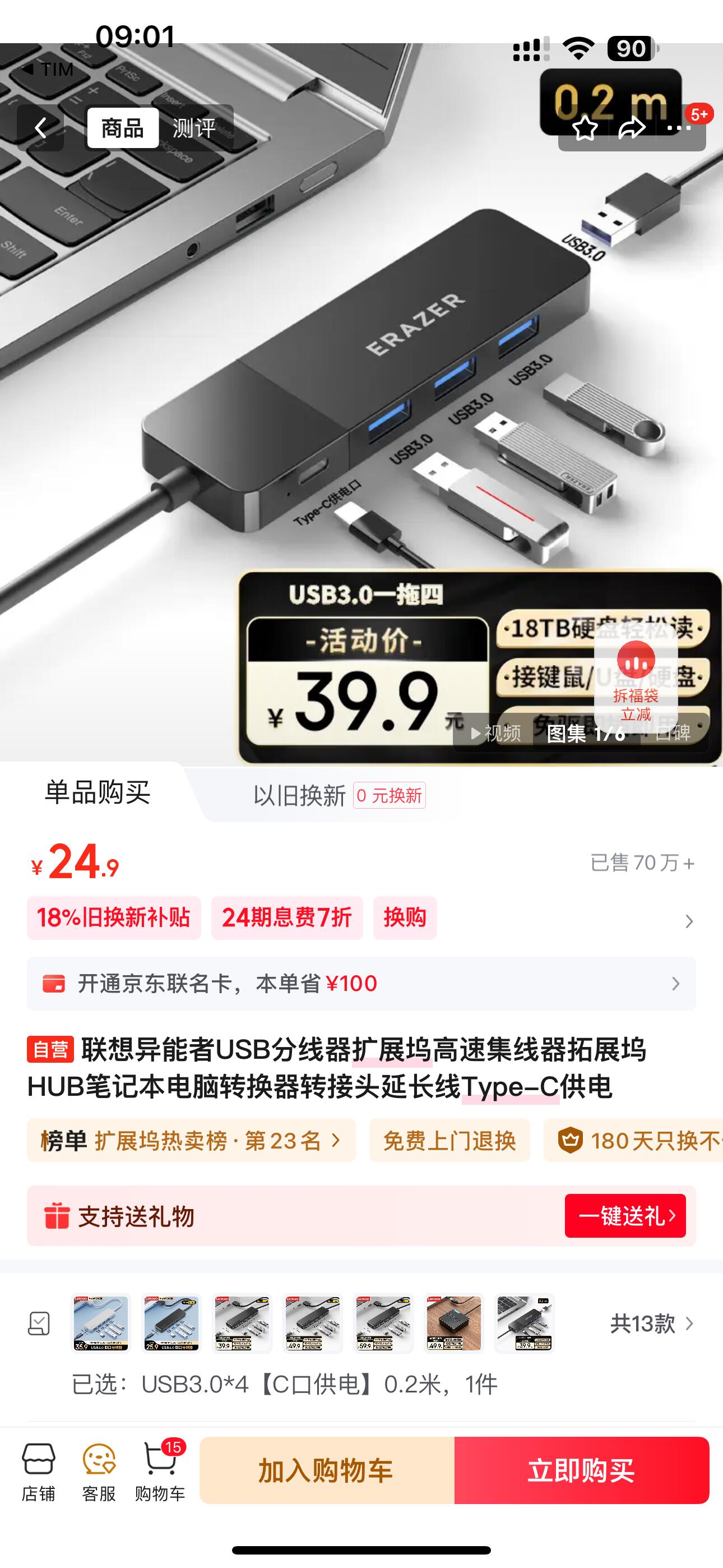Add this product to favorites with the star
Screen dimensions: 723x1568
coord(585,128)
